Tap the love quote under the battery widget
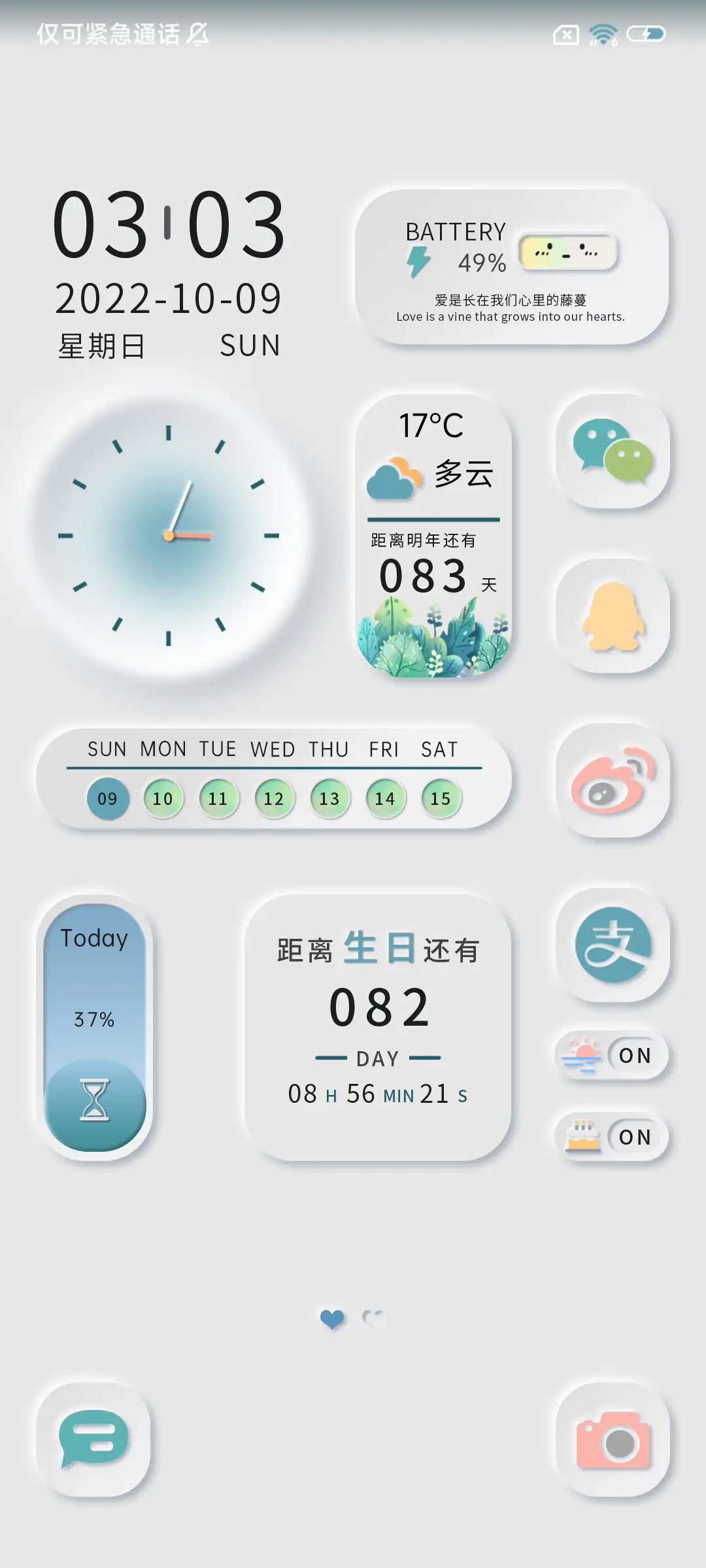 pyautogui.click(x=512, y=308)
